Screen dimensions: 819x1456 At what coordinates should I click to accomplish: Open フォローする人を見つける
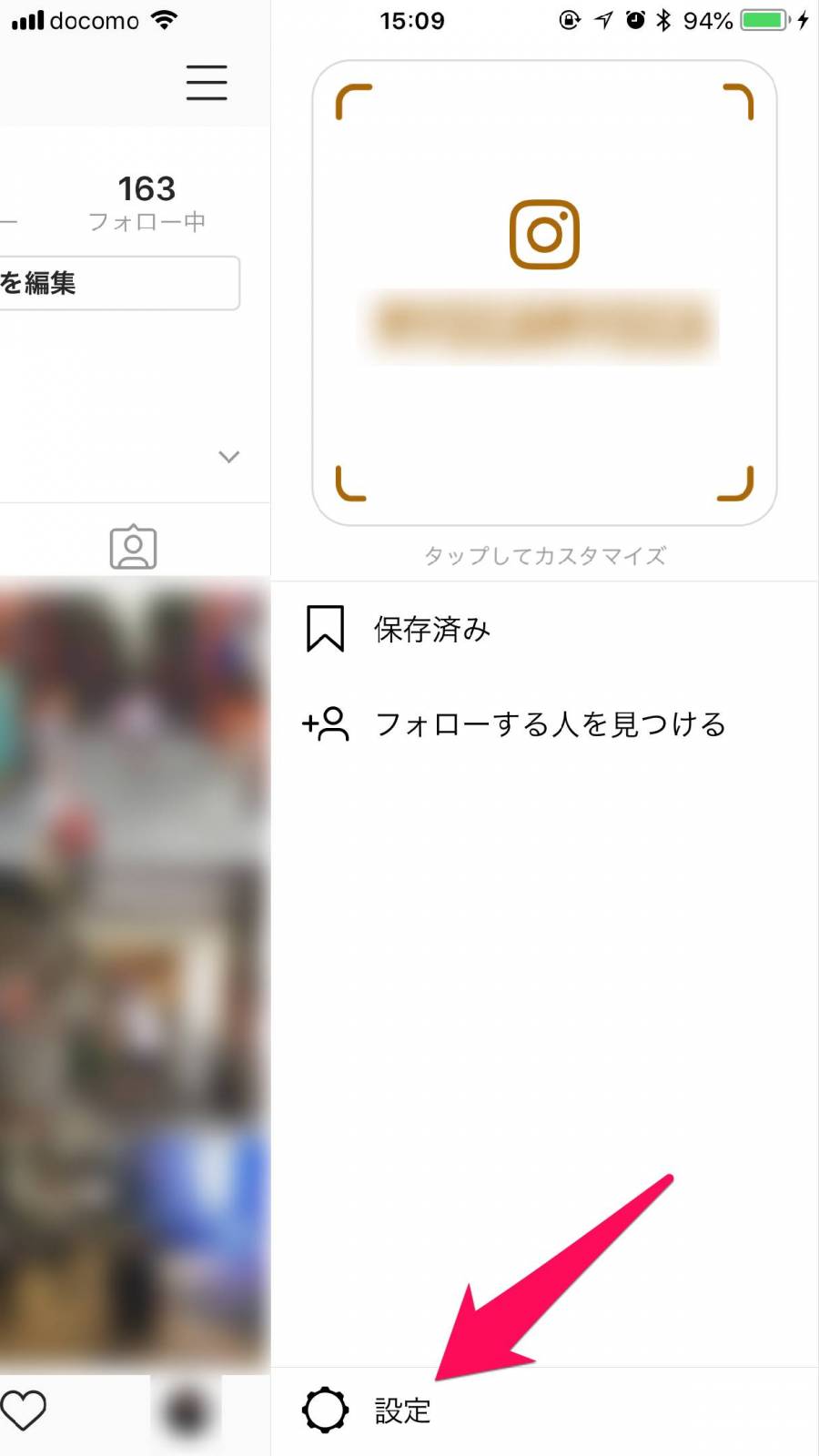click(x=550, y=724)
